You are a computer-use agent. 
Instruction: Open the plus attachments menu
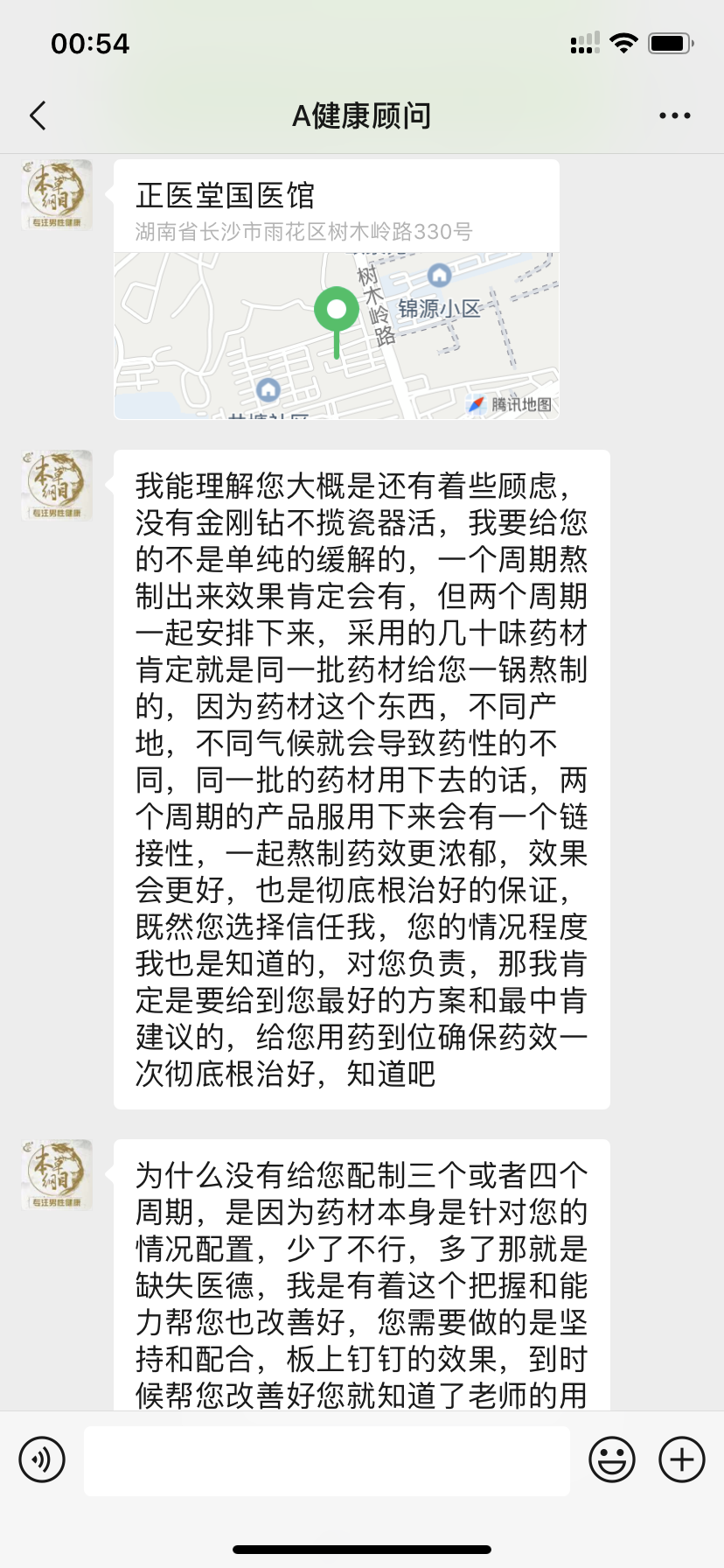point(682,1459)
